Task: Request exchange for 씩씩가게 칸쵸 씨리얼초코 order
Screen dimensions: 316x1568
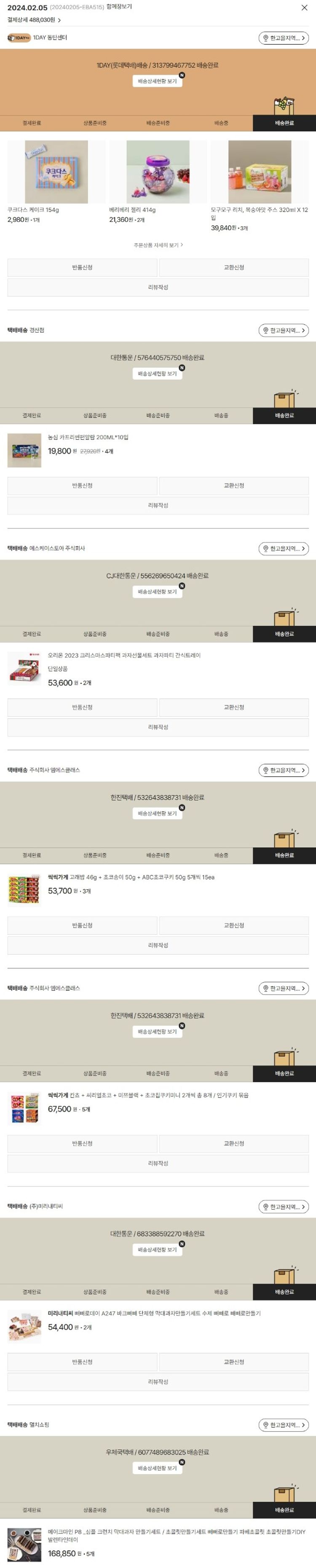Action: [234, 1143]
